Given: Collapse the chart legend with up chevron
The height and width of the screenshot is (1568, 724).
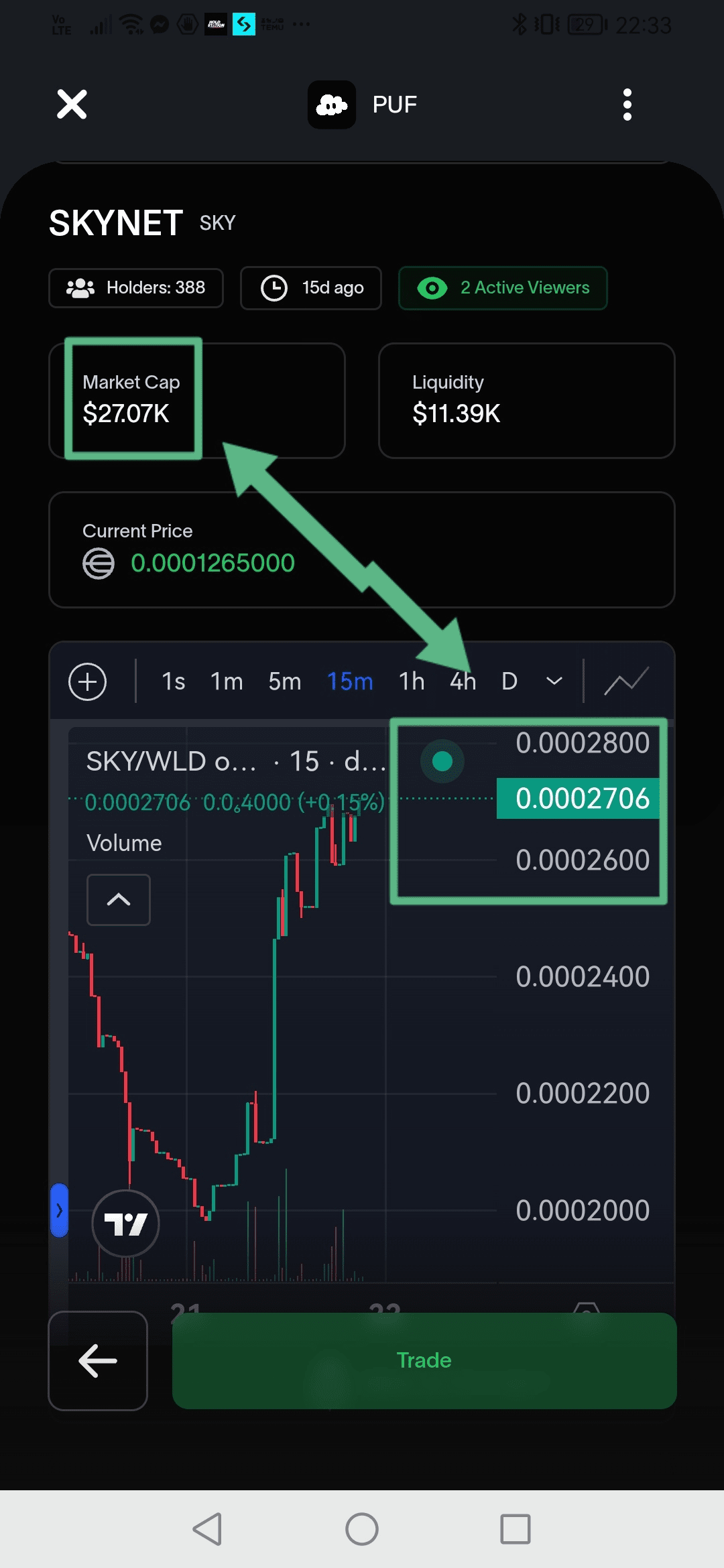Looking at the screenshot, I should tap(119, 900).
